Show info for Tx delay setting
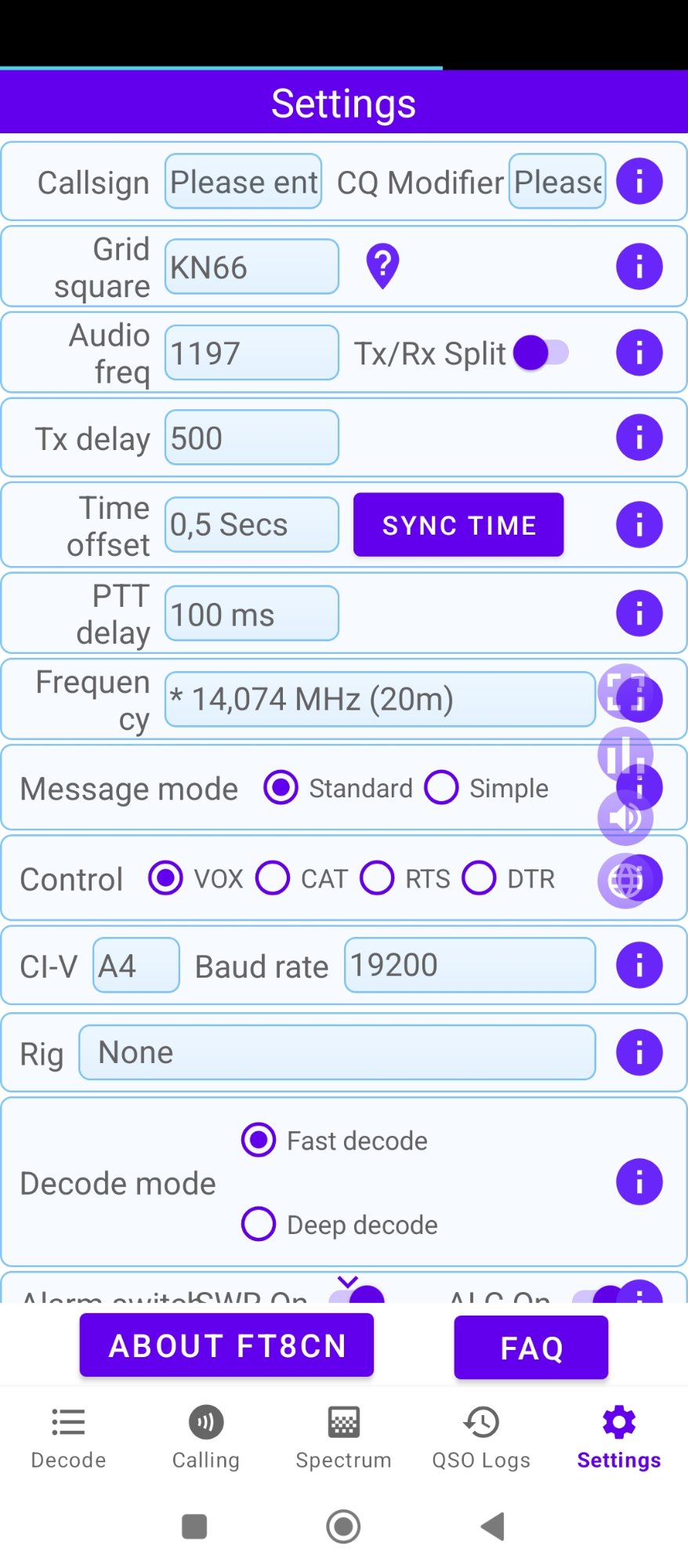The height and width of the screenshot is (1568, 688). pyautogui.click(x=639, y=437)
